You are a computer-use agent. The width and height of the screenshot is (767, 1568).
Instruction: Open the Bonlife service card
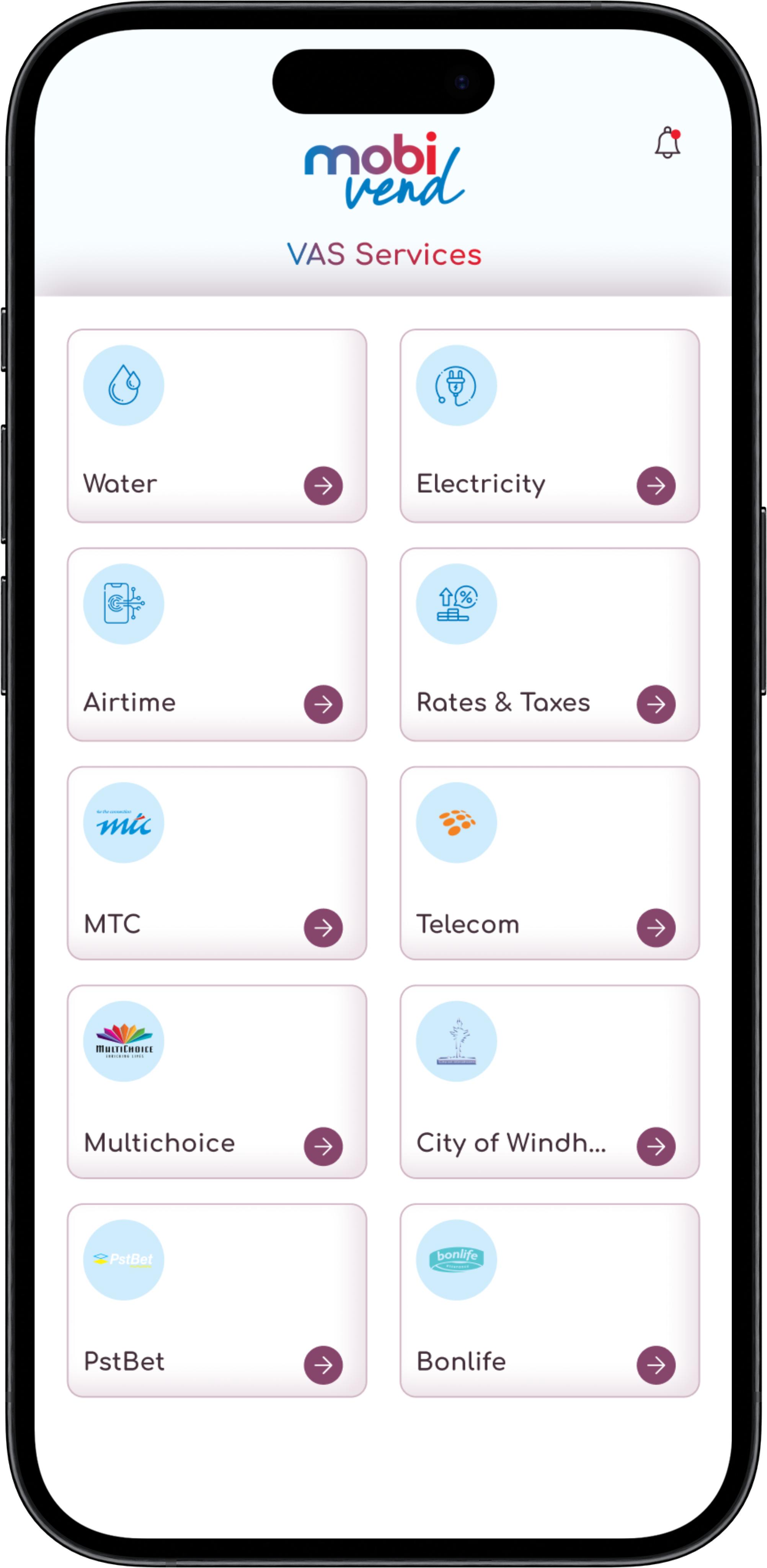click(x=549, y=1300)
